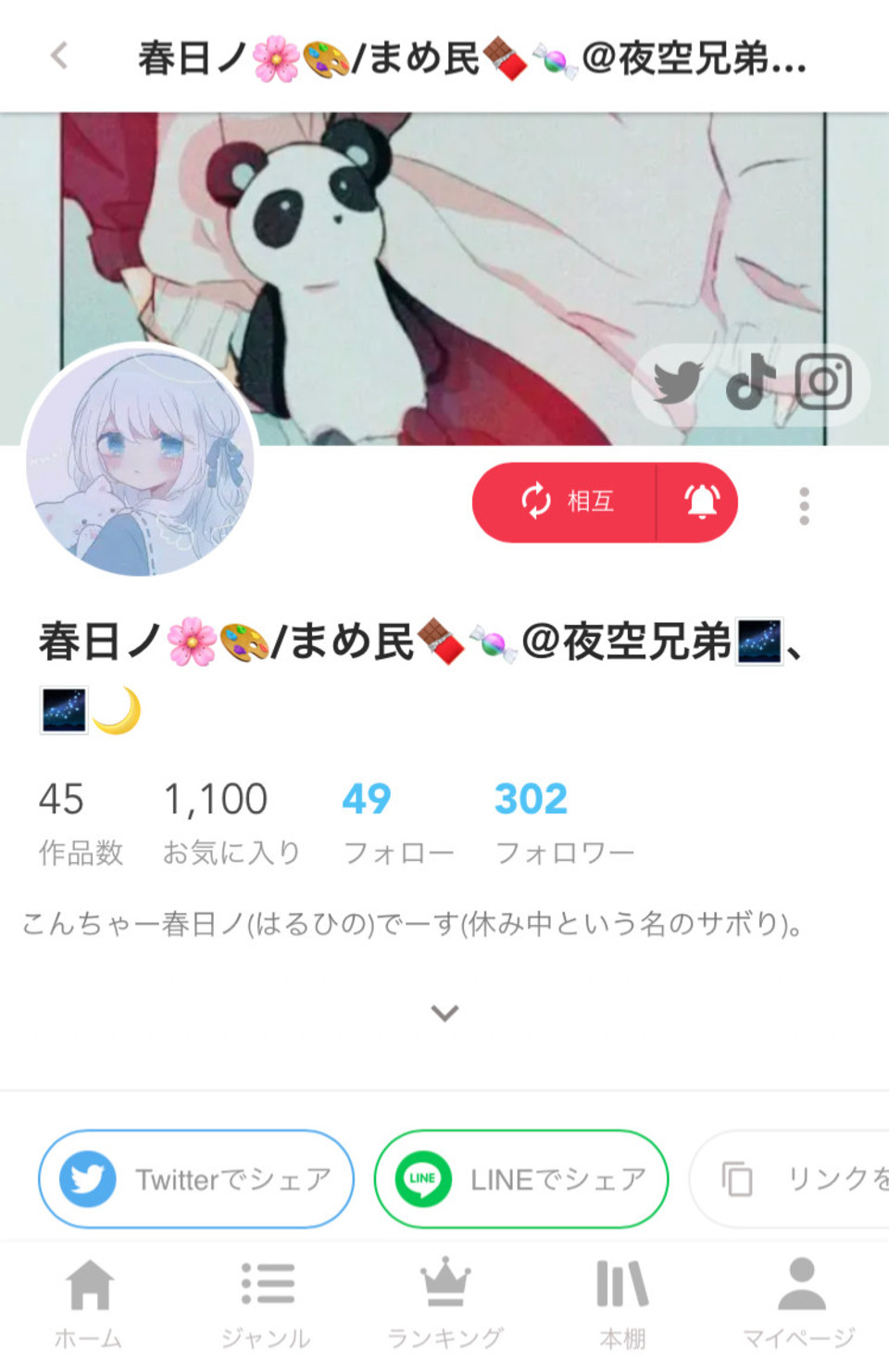Image resolution: width=889 pixels, height=1372 pixels.
Task: Open the 49 フォロー following list
Action: [396, 821]
